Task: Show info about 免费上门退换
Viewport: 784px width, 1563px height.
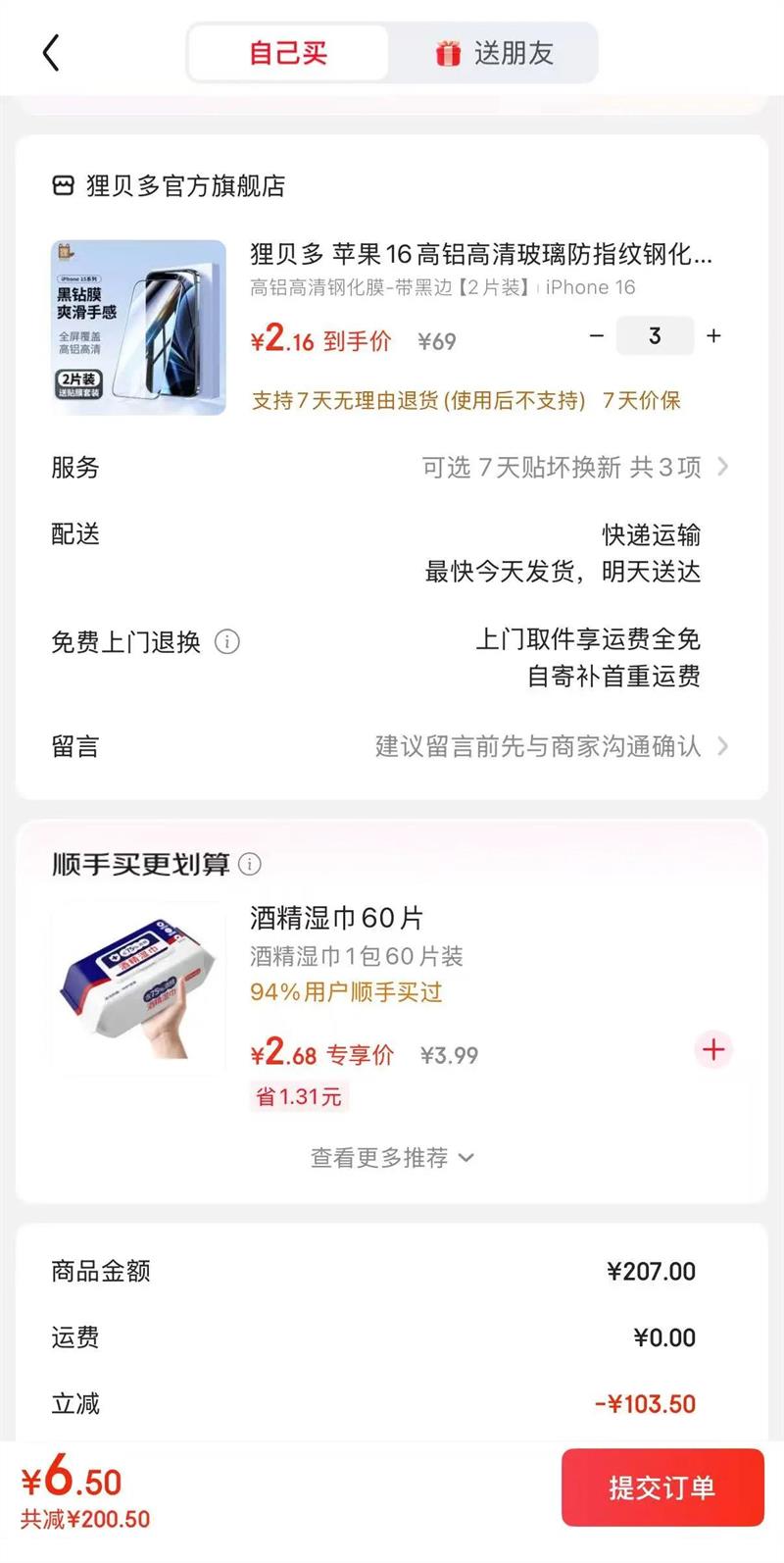Action: click(227, 642)
